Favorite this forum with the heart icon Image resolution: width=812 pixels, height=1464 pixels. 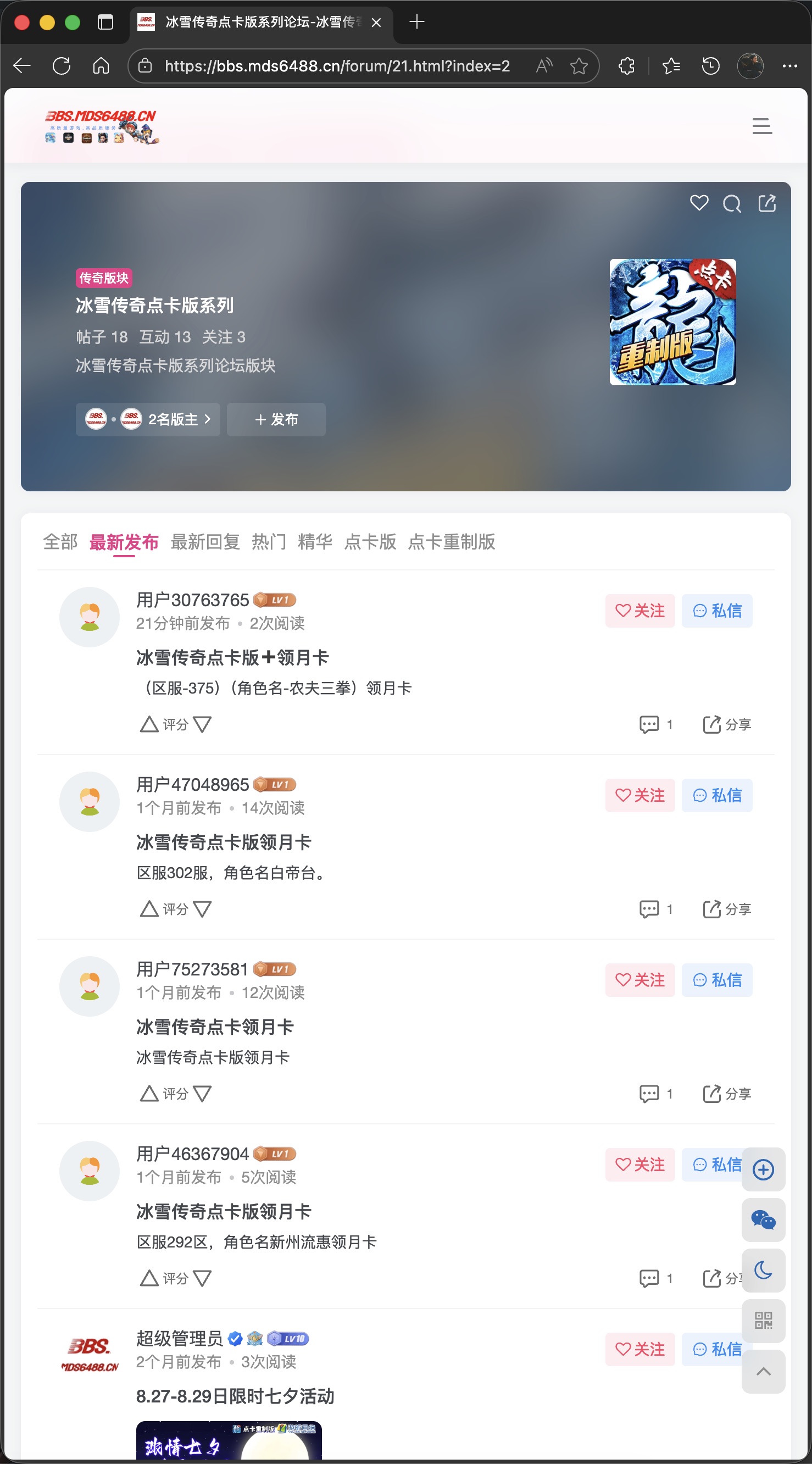tap(699, 203)
